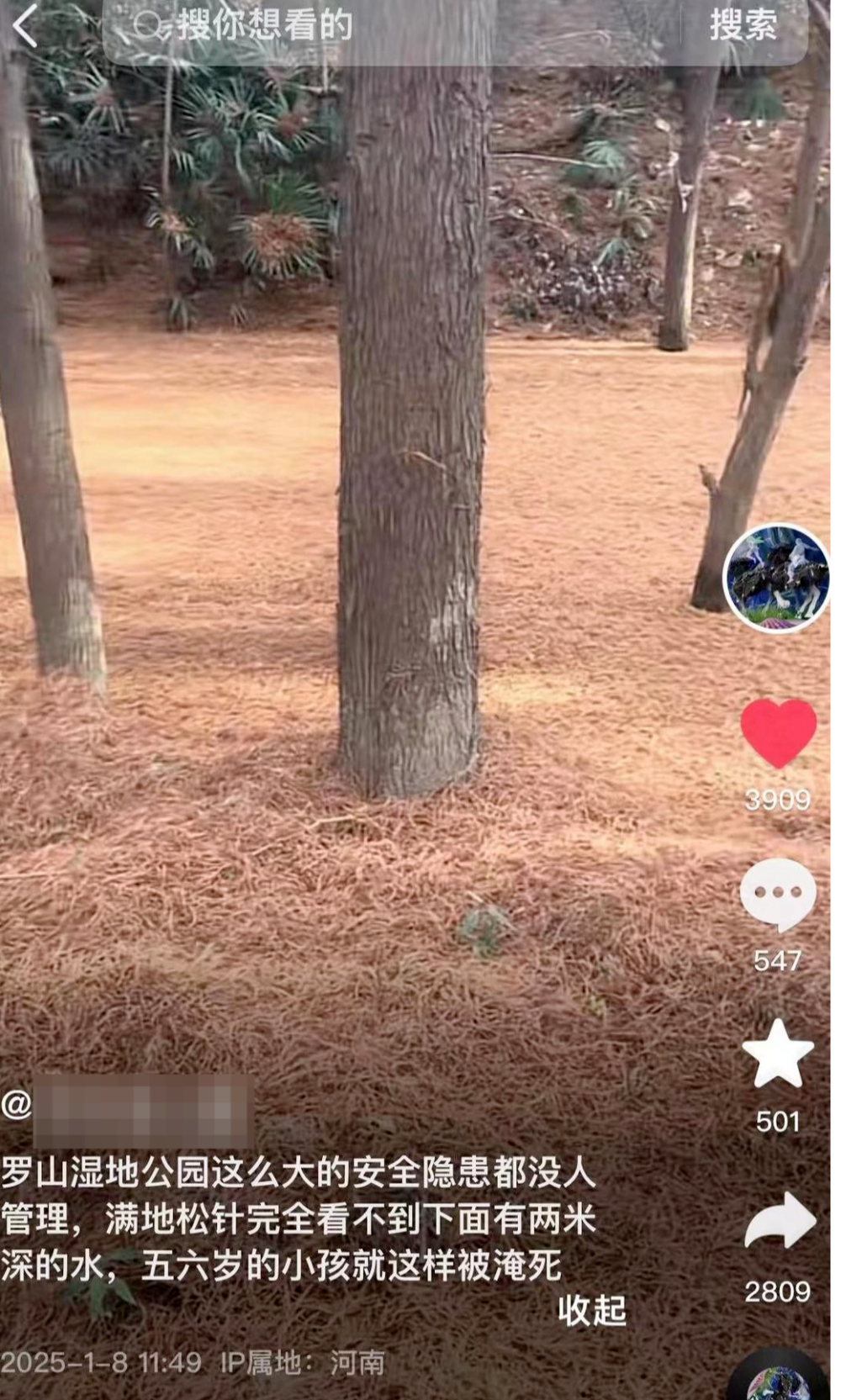Tap the 搜索 button
The width and height of the screenshot is (841, 1400).
(743, 26)
